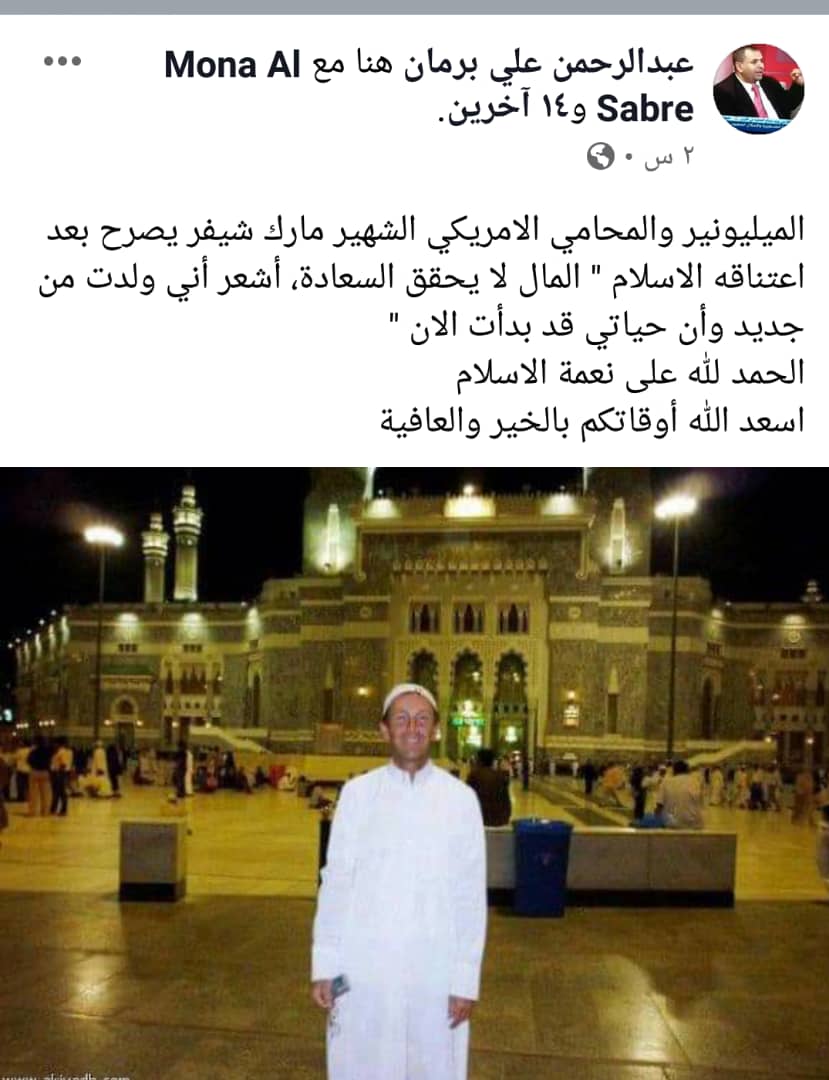Open the post author's profile picture
The width and height of the screenshot is (829, 1080).
pos(758,89)
